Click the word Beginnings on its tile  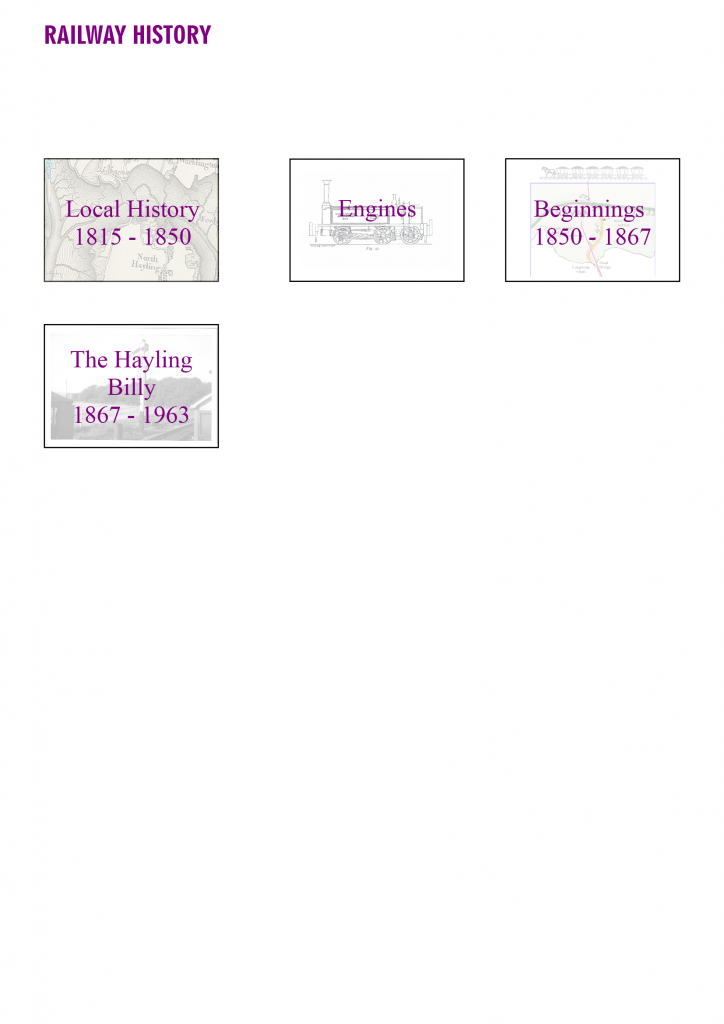589,210
